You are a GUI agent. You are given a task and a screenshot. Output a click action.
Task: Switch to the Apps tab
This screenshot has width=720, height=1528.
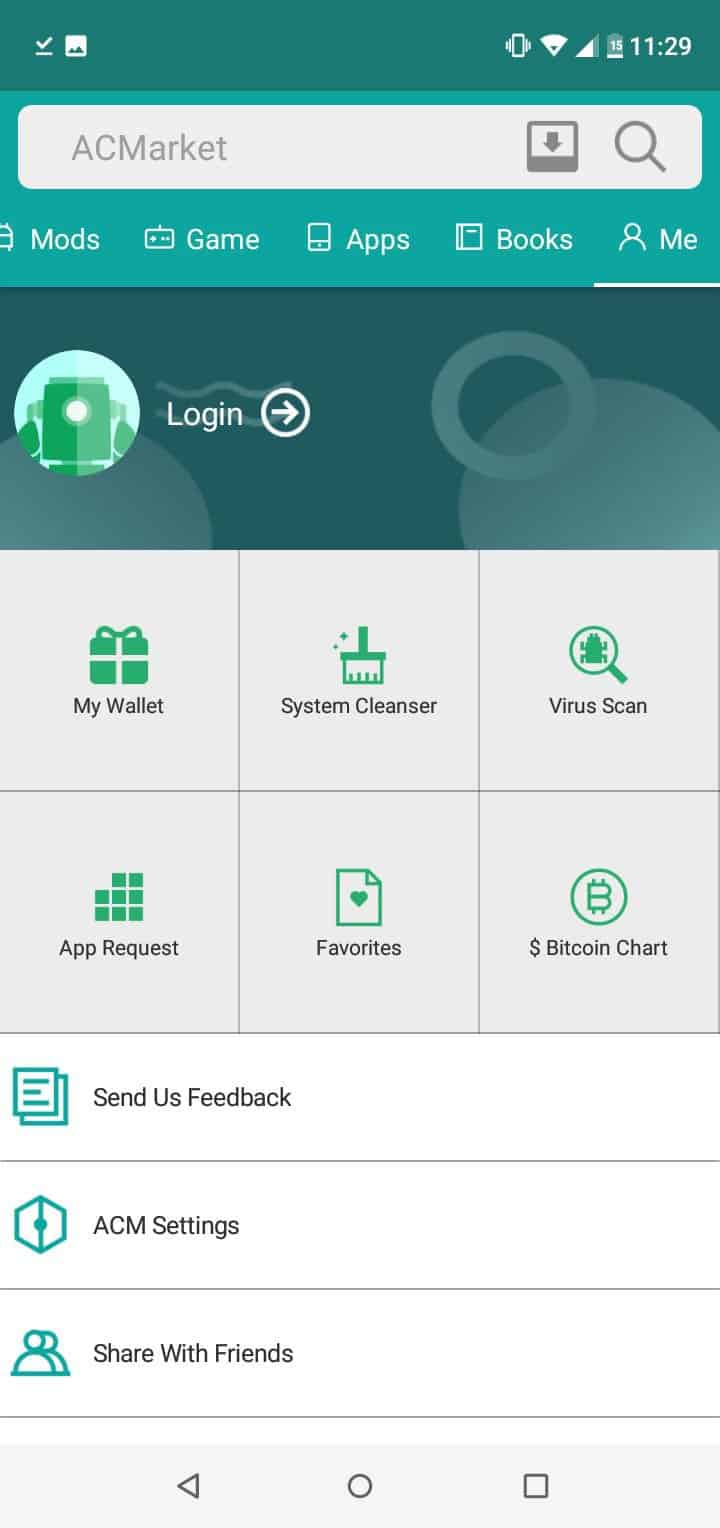358,239
